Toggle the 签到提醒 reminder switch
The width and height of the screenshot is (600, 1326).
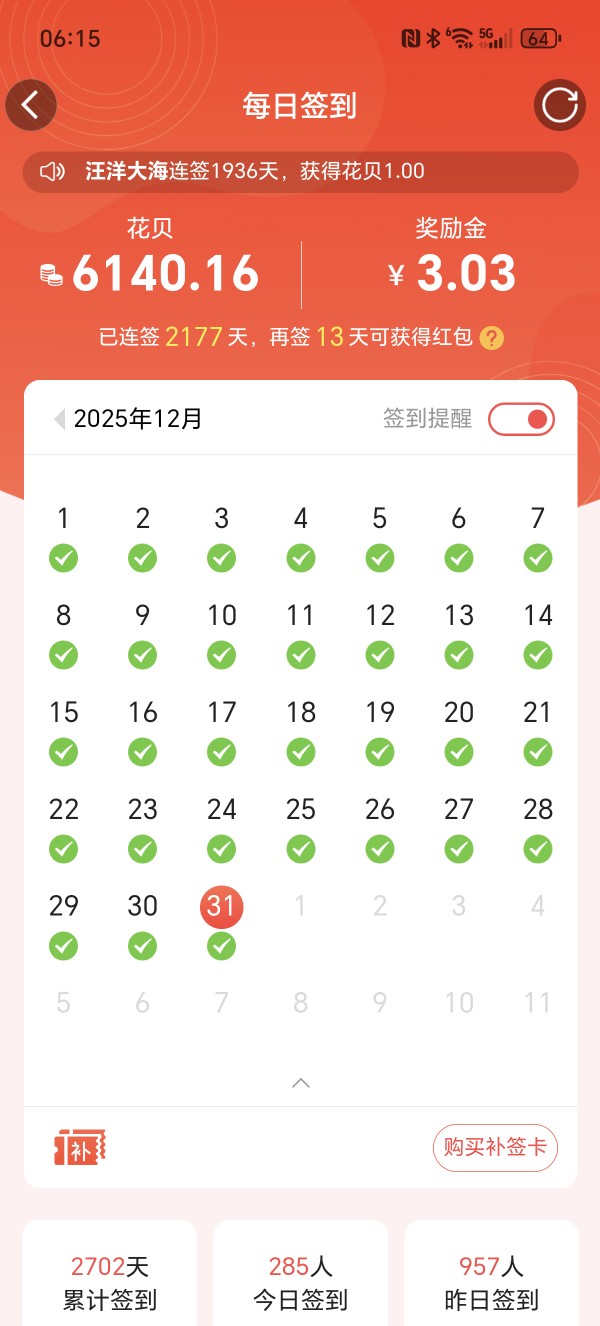[521, 419]
